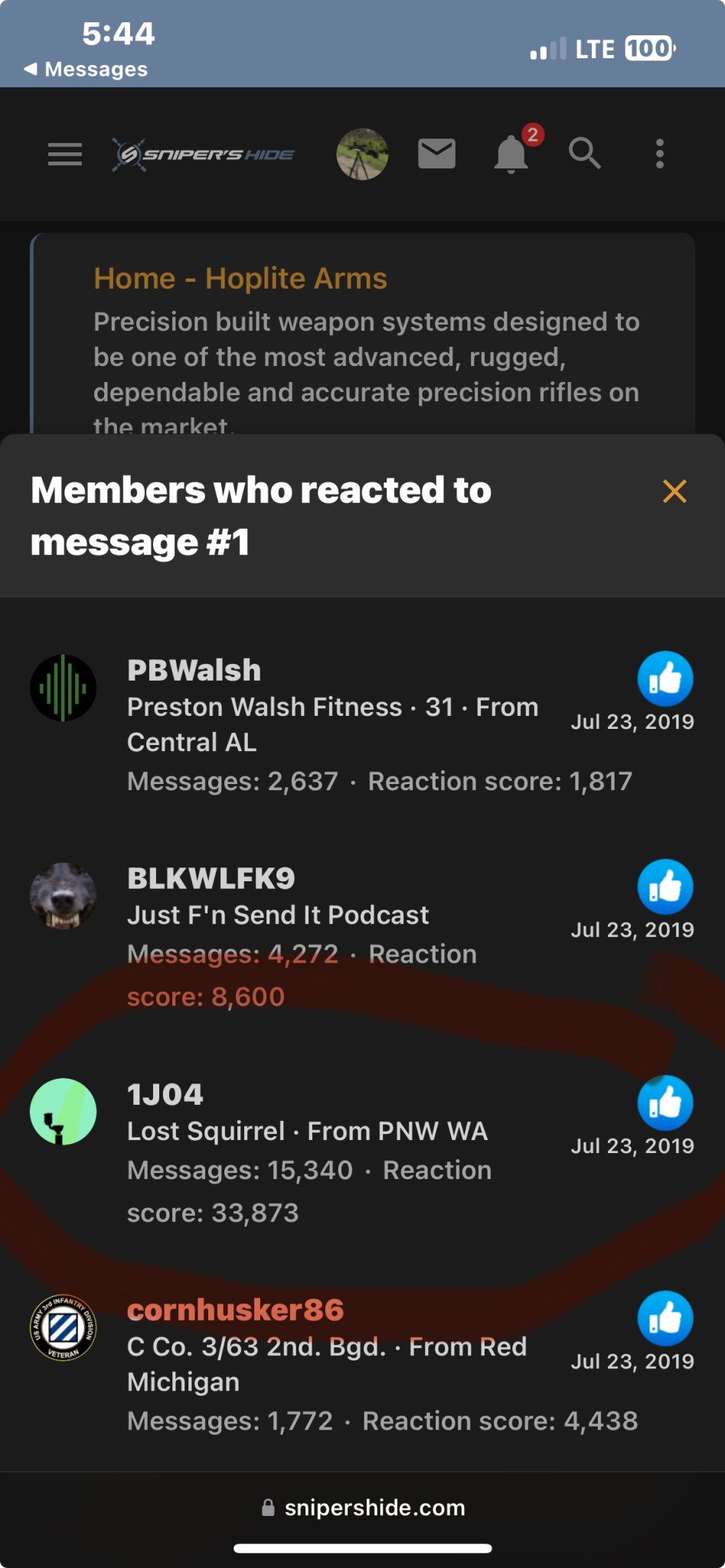Open the inbox envelope icon

point(436,154)
